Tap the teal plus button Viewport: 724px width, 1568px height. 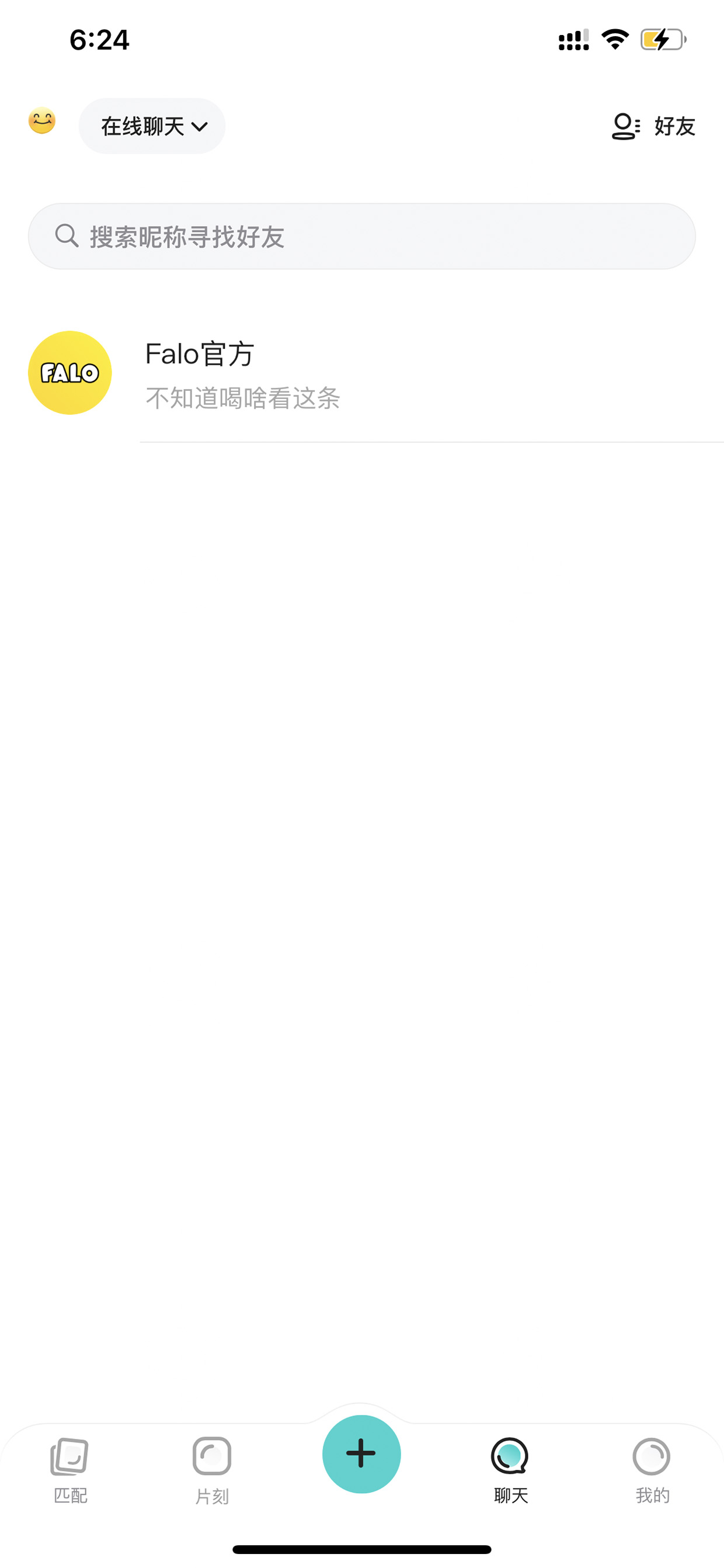click(361, 1454)
